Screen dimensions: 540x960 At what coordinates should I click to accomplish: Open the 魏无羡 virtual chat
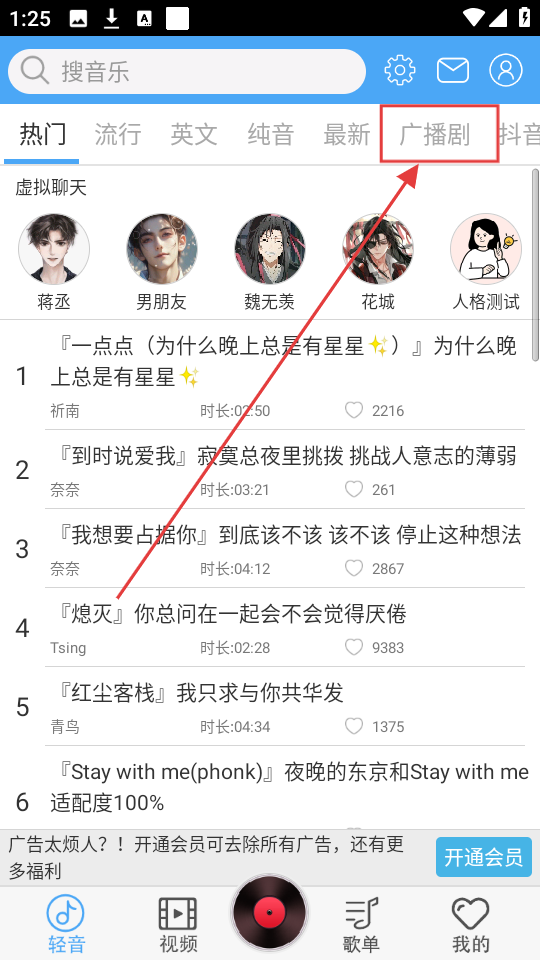pyautogui.click(x=270, y=262)
